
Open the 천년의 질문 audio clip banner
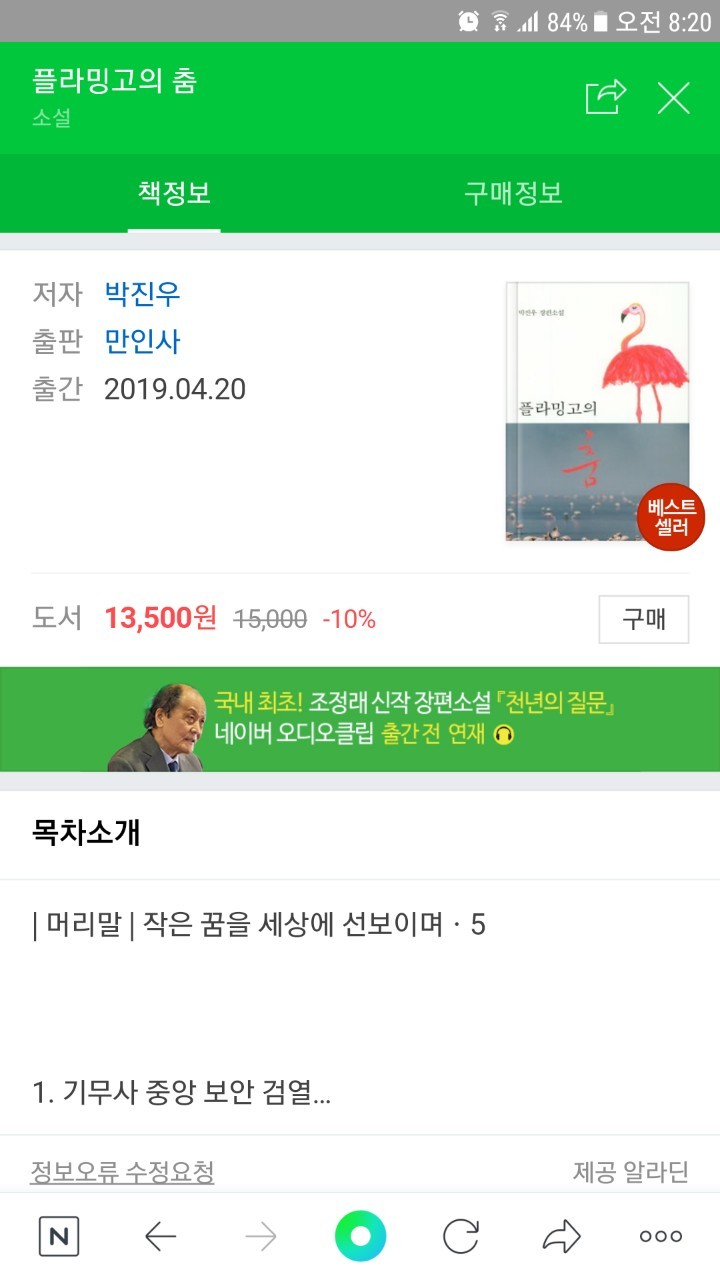click(360, 719)
